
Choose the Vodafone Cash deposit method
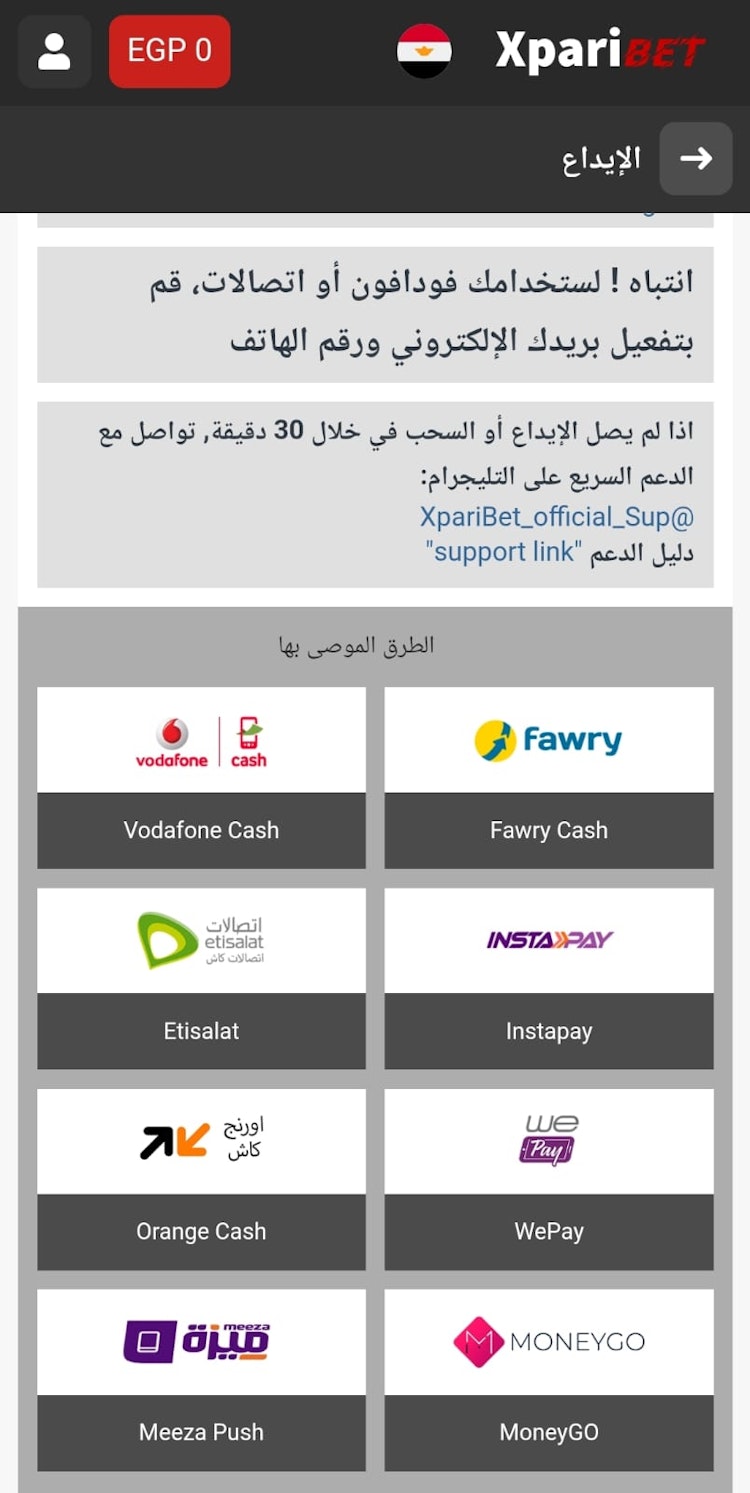[201, 830]
